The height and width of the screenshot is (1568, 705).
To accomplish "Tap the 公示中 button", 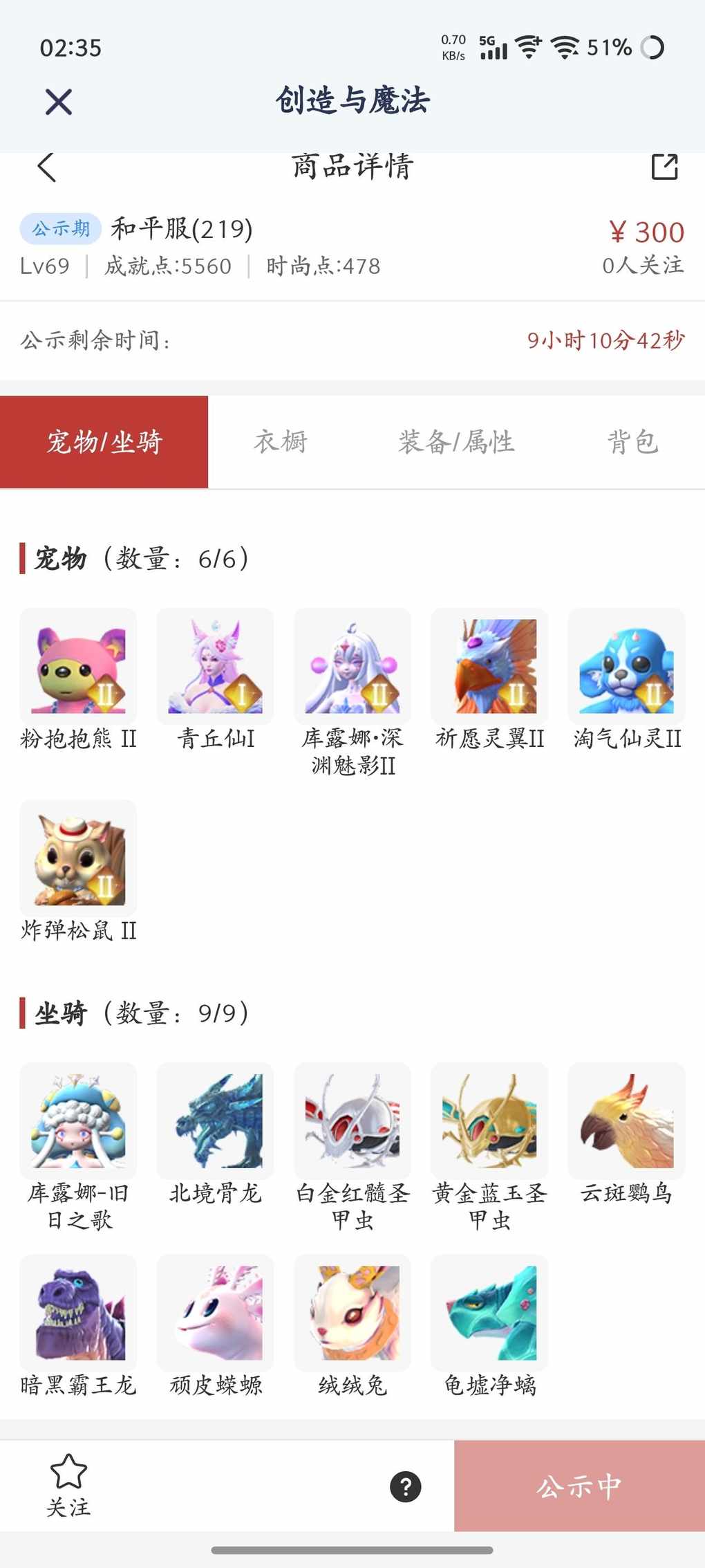I will point(579,1486).
